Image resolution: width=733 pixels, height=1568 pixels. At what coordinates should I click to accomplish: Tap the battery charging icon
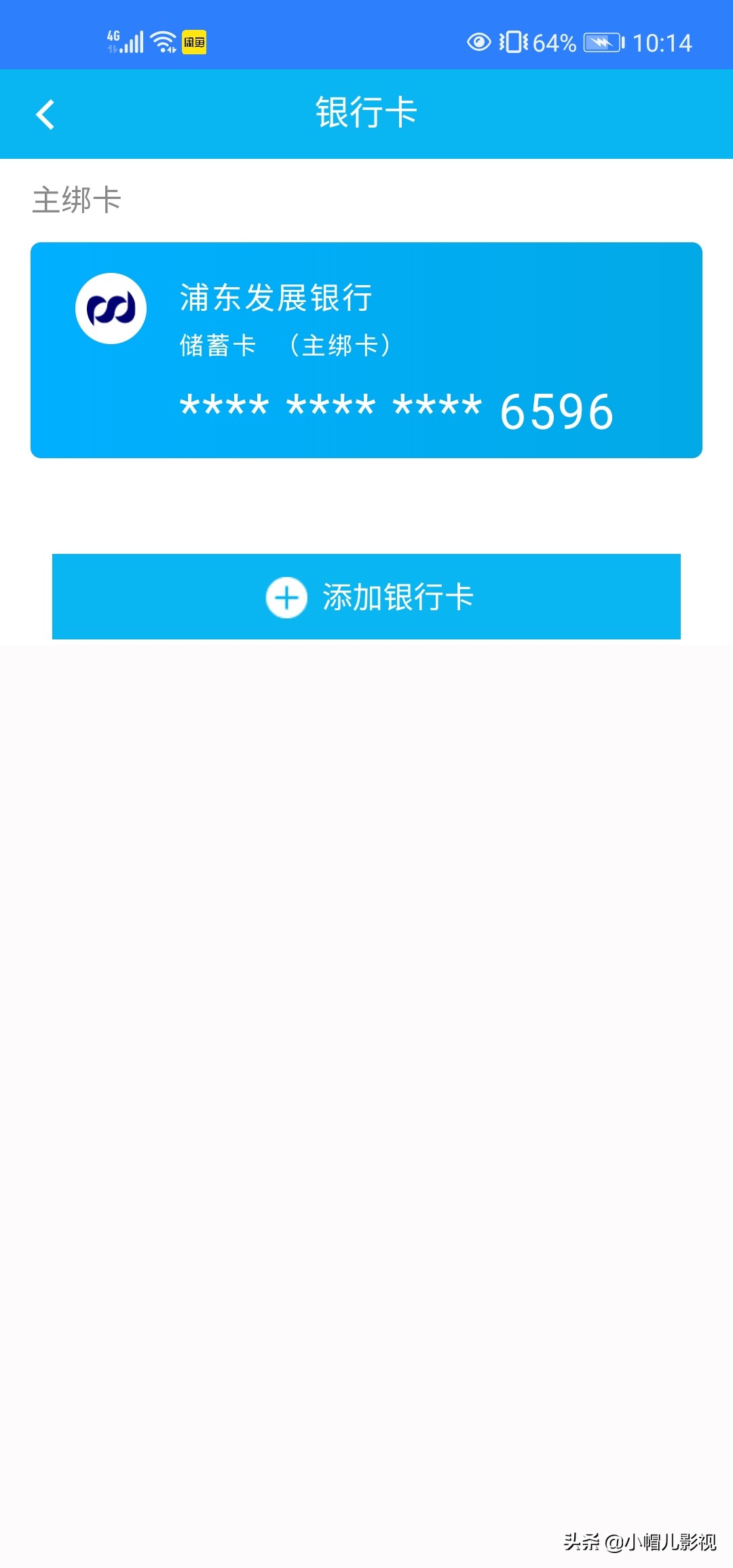point(603,42)
